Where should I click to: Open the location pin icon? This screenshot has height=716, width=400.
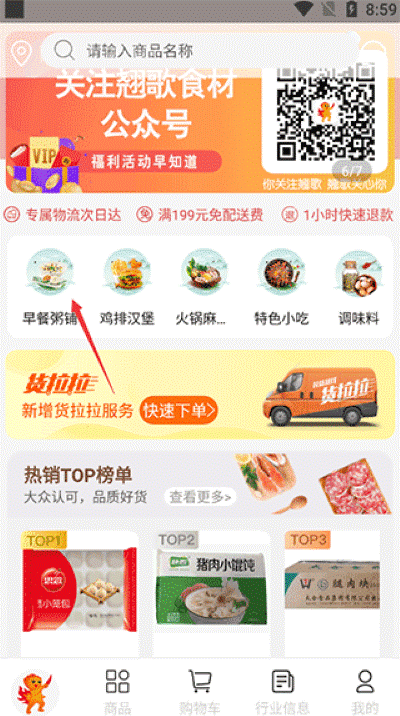pos(20,53)
